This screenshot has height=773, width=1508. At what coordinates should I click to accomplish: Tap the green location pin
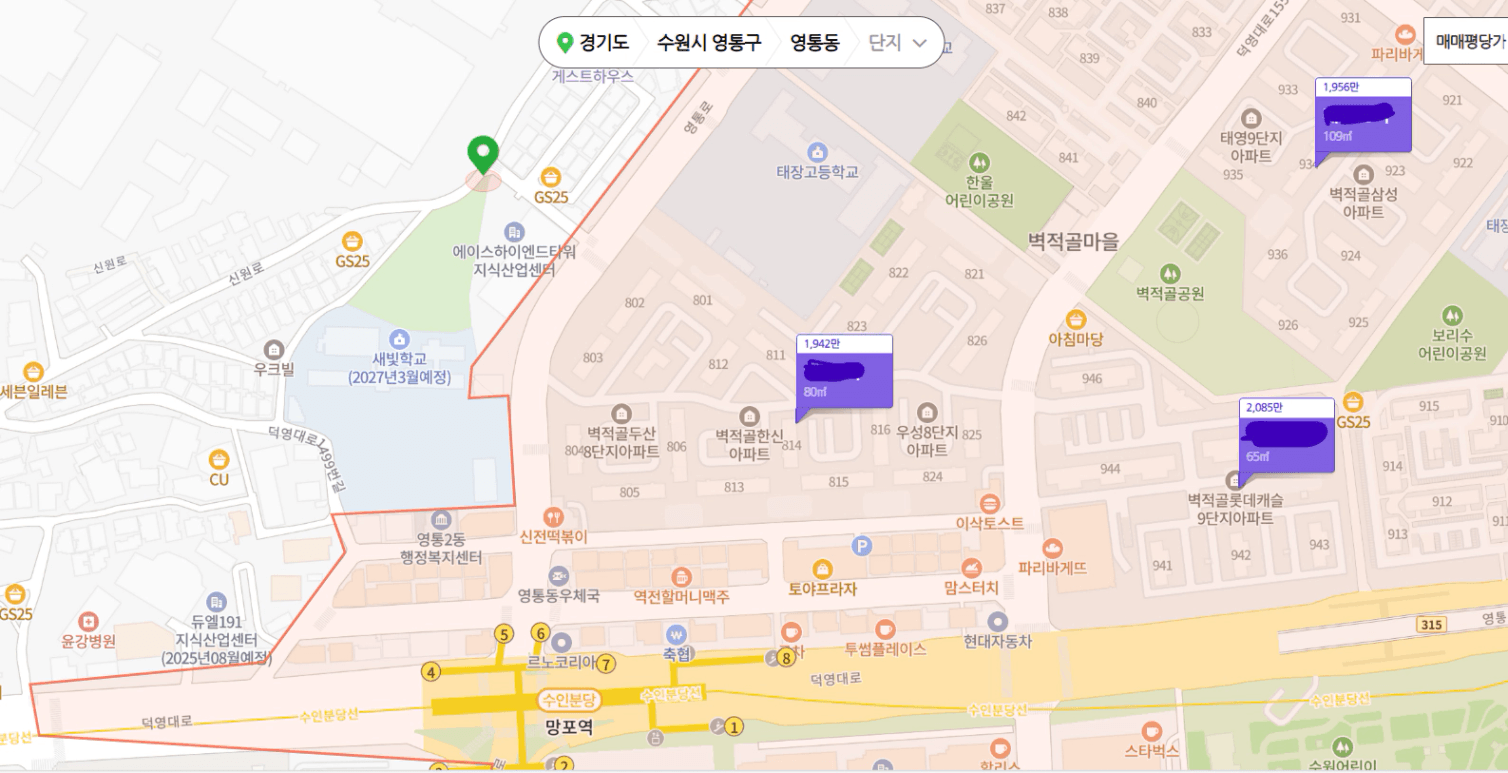(x=484, y=156)
